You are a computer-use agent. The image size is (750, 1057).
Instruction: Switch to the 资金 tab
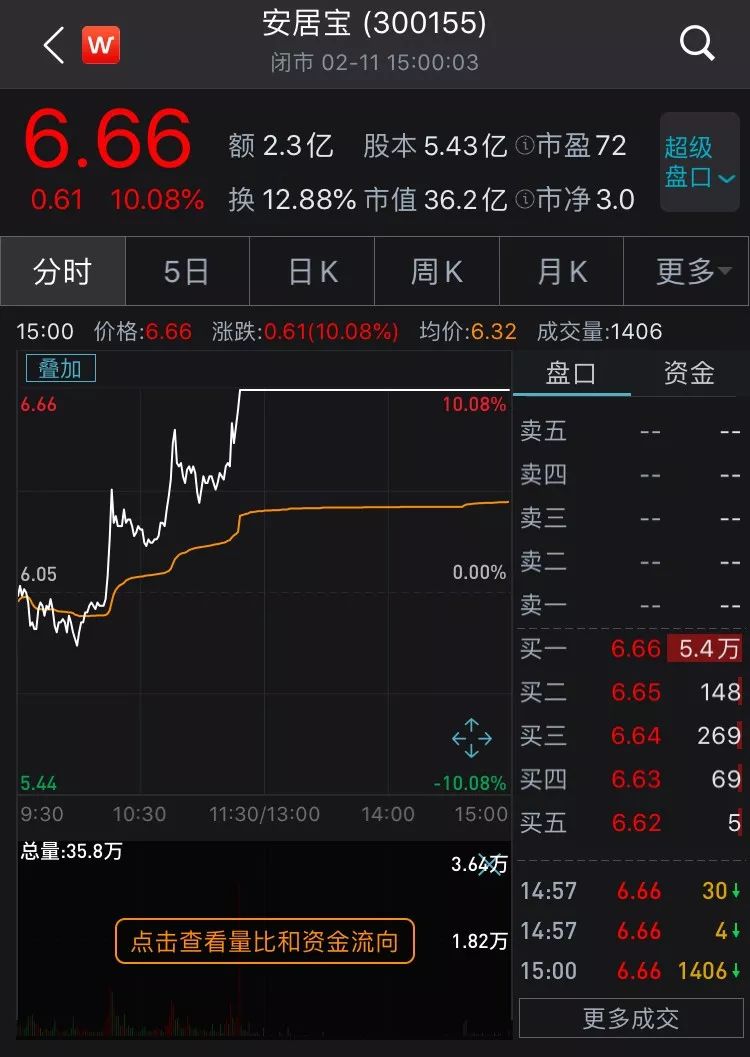[x=689, y=374]
